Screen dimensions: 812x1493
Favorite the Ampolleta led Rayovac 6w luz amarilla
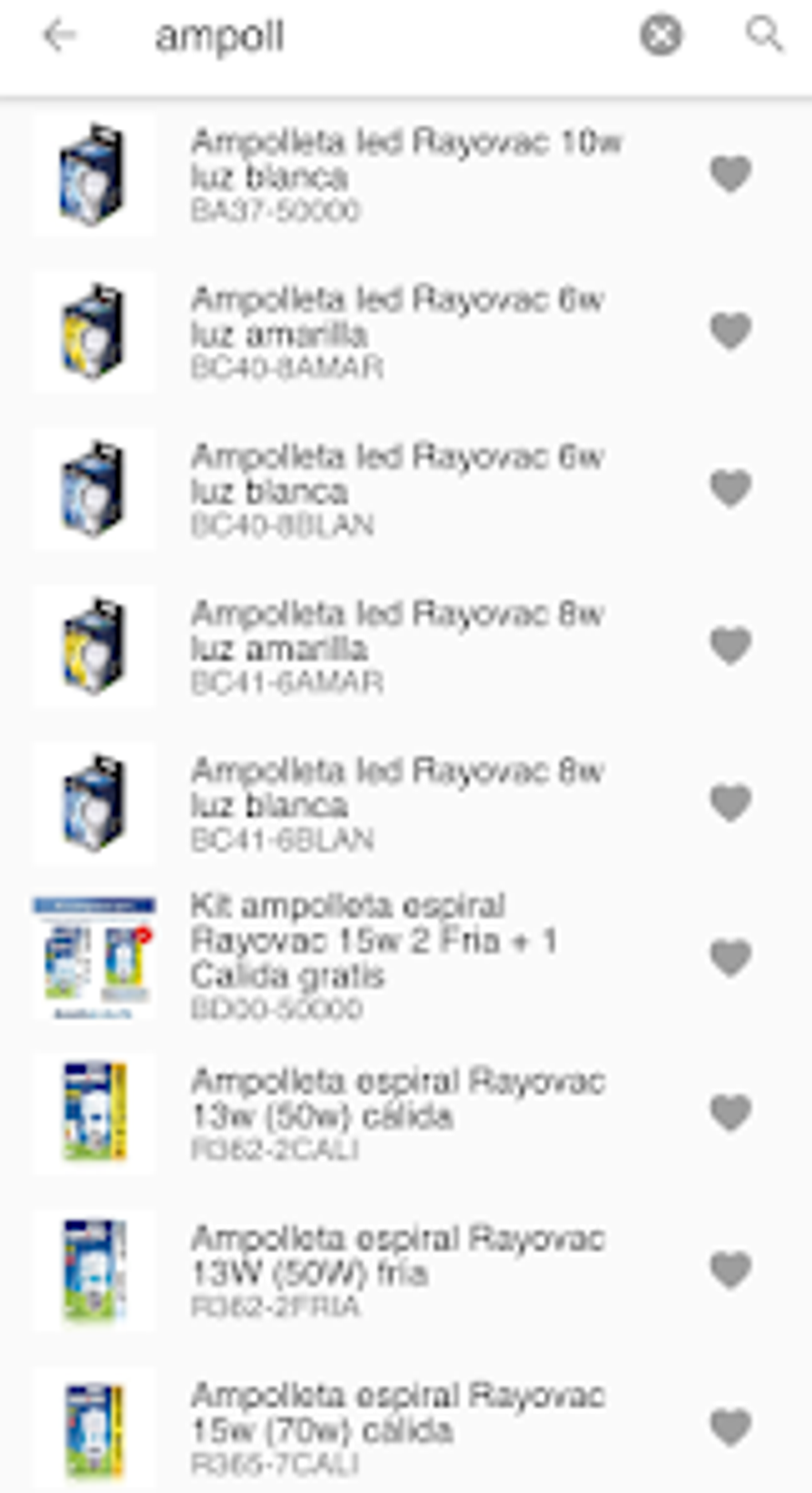[729, 330]
